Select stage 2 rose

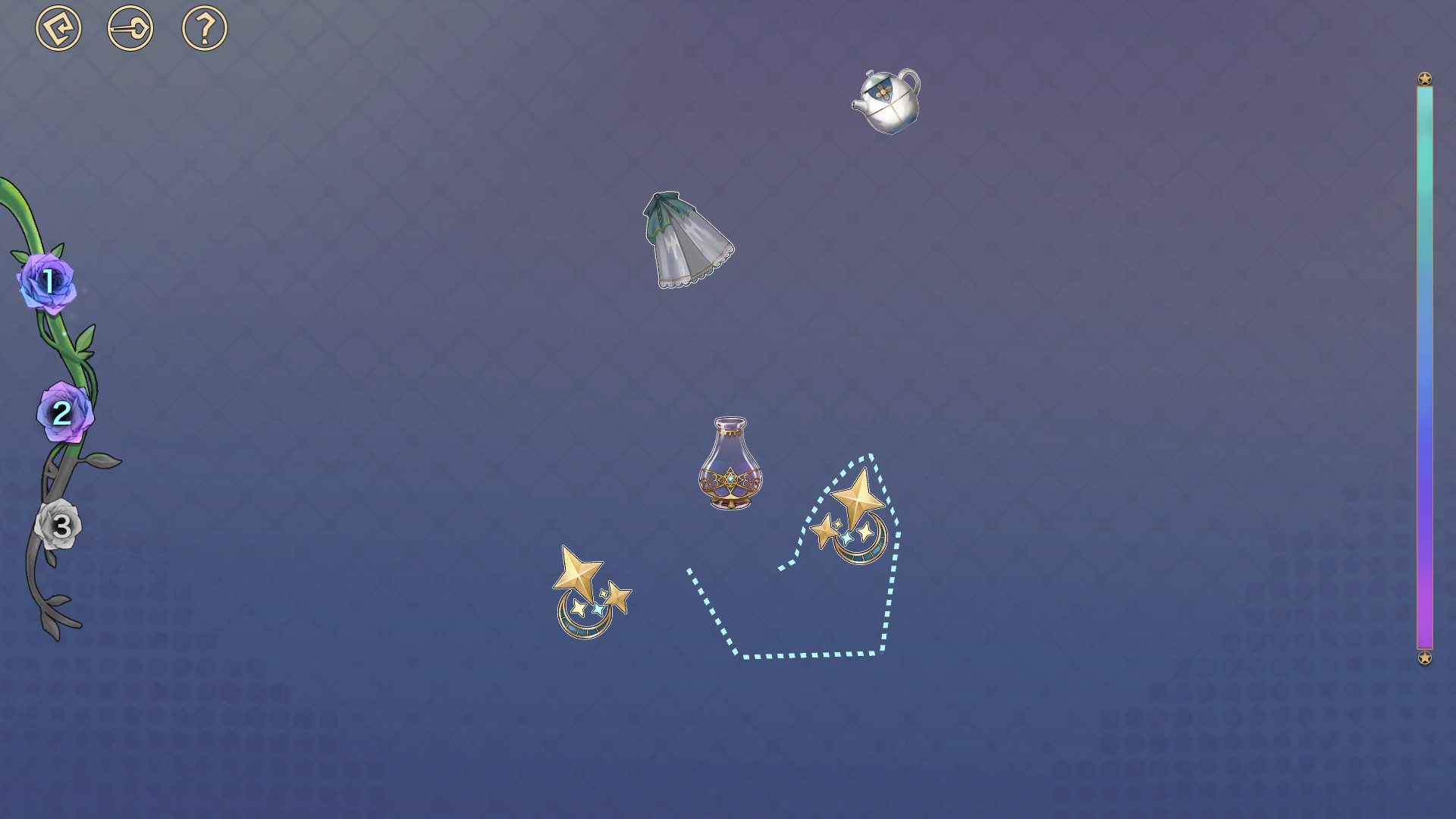click(x=64, y=413)
